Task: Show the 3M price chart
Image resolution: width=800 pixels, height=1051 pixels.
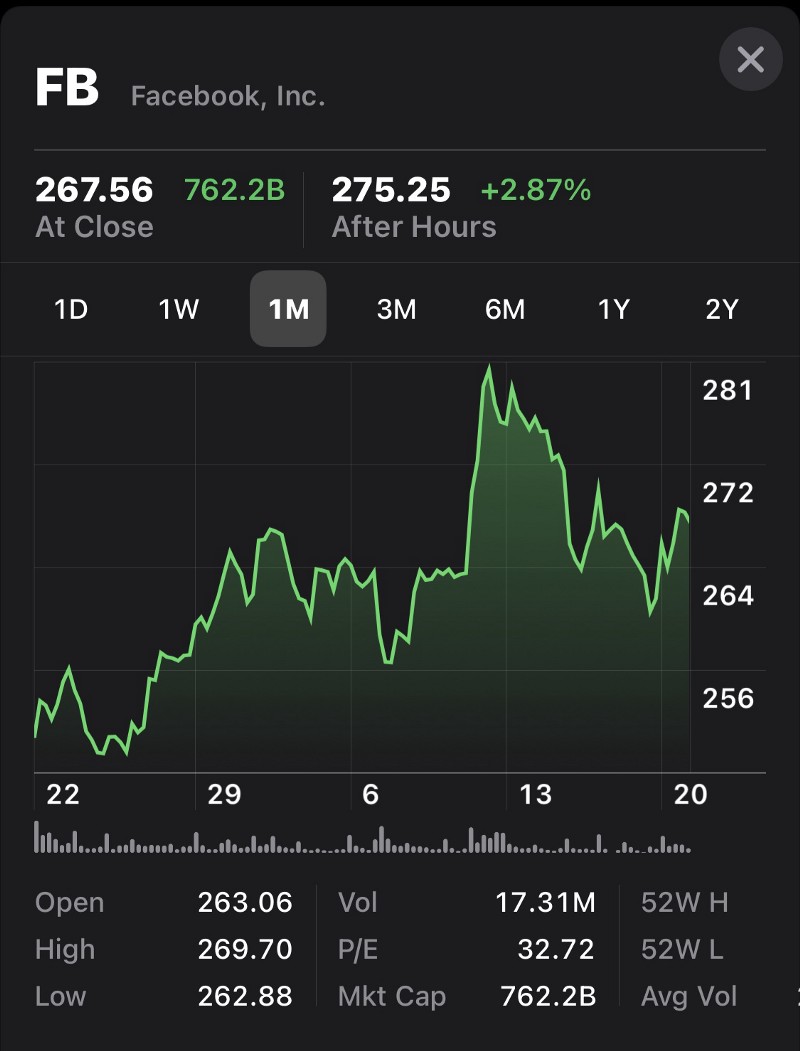Action: coord(396,309)
